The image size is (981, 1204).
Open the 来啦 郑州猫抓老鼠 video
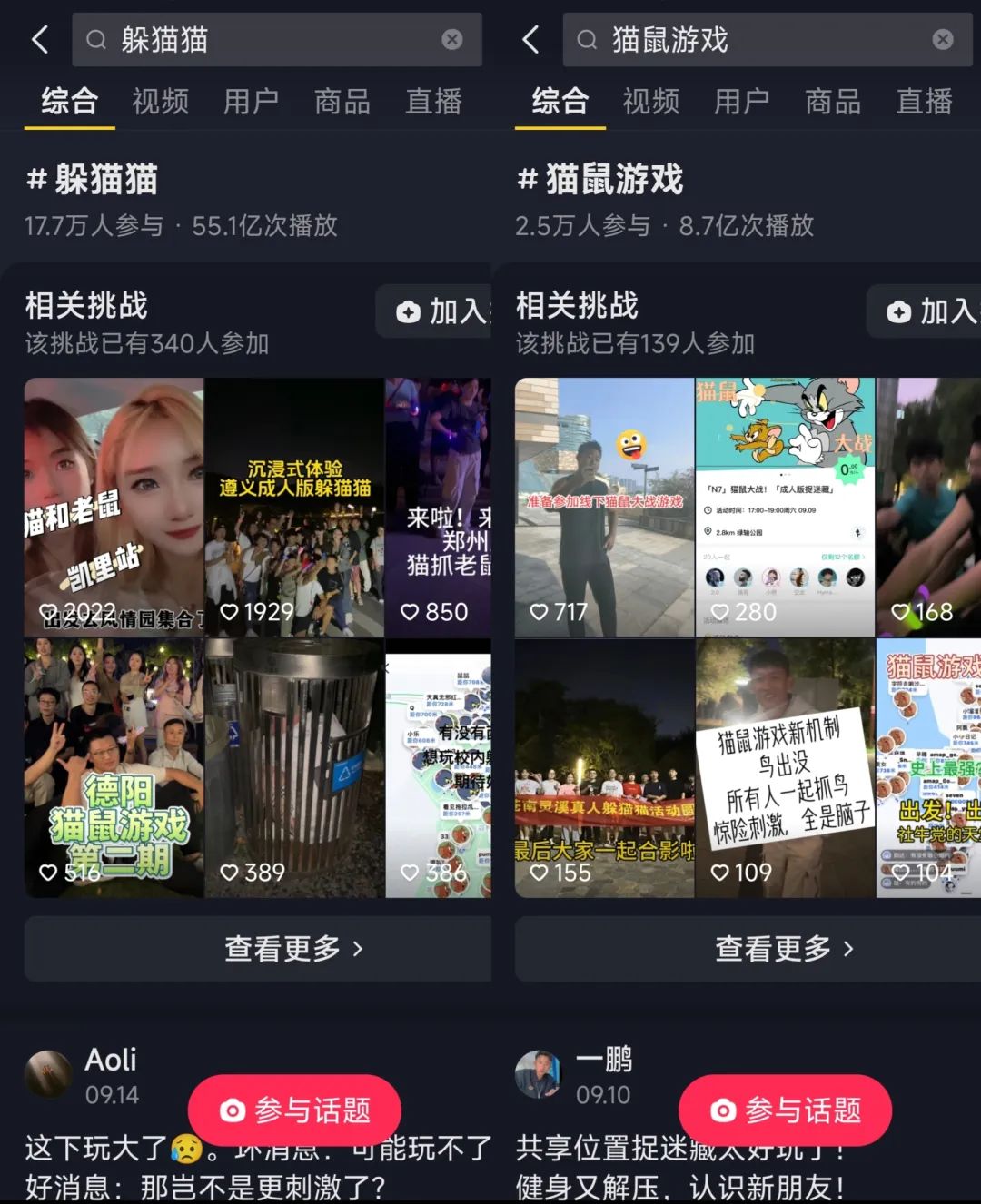pos(439,506)
